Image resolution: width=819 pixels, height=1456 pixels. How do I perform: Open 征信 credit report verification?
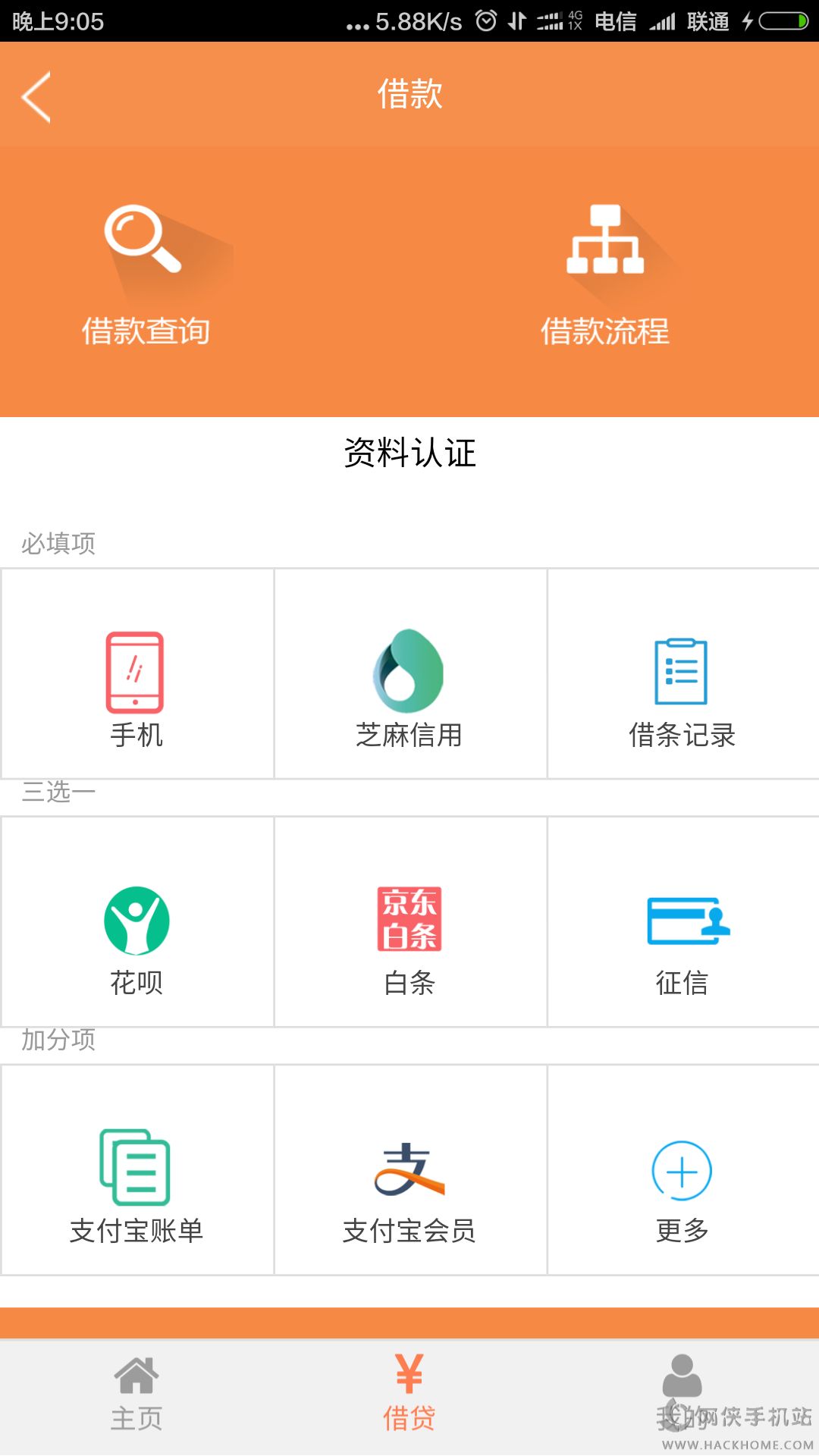click(682, 923)
